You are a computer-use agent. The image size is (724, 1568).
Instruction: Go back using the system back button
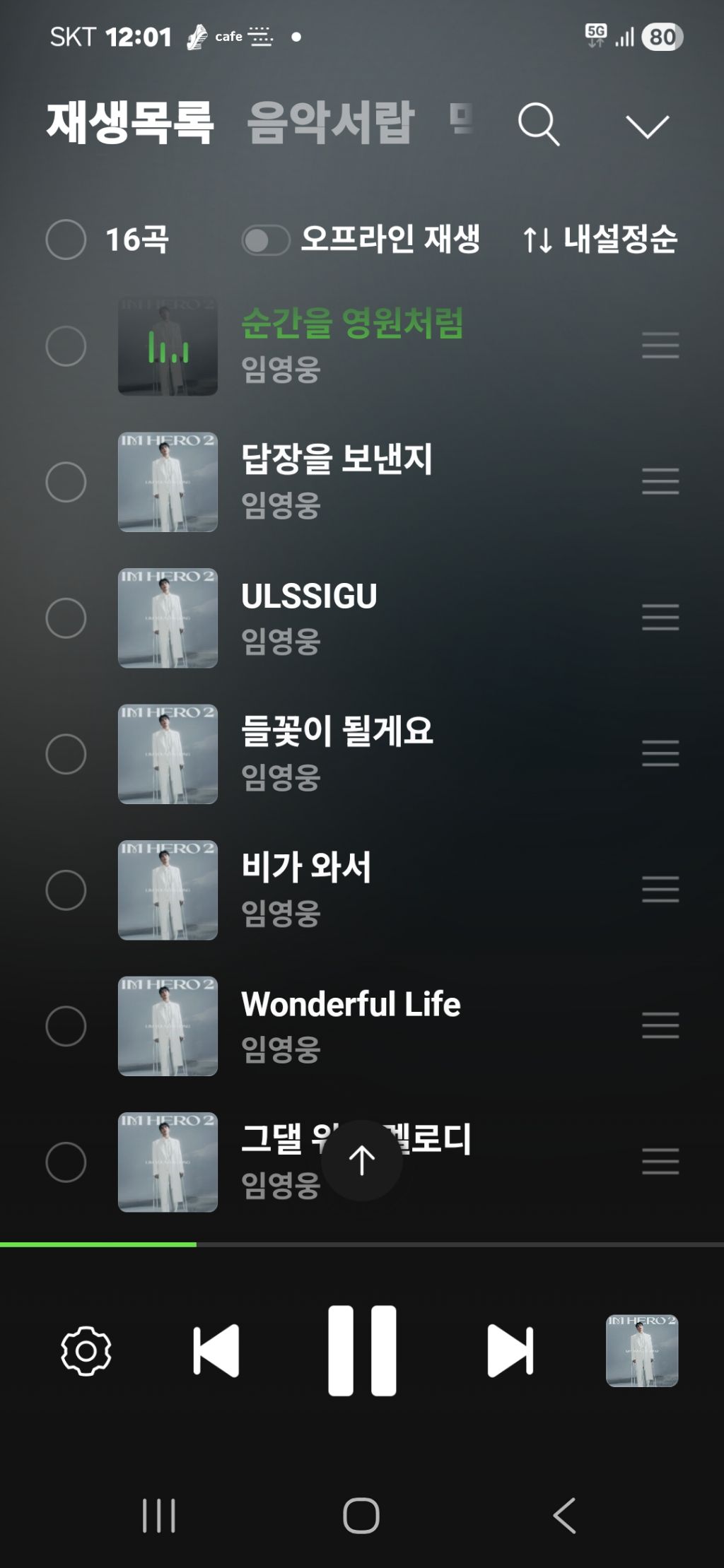click(564, 1515)
